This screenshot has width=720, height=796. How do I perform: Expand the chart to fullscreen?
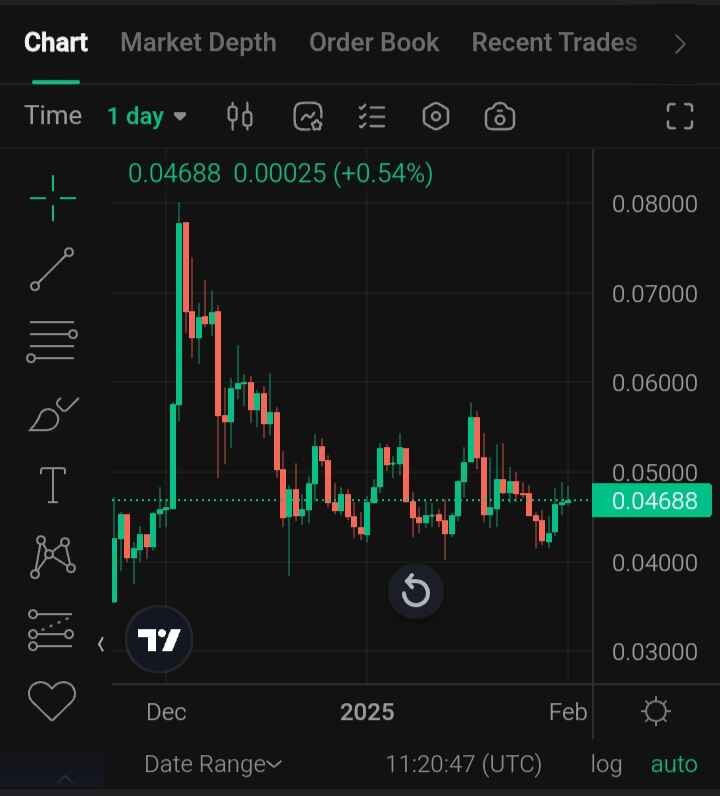click(680, 116)
